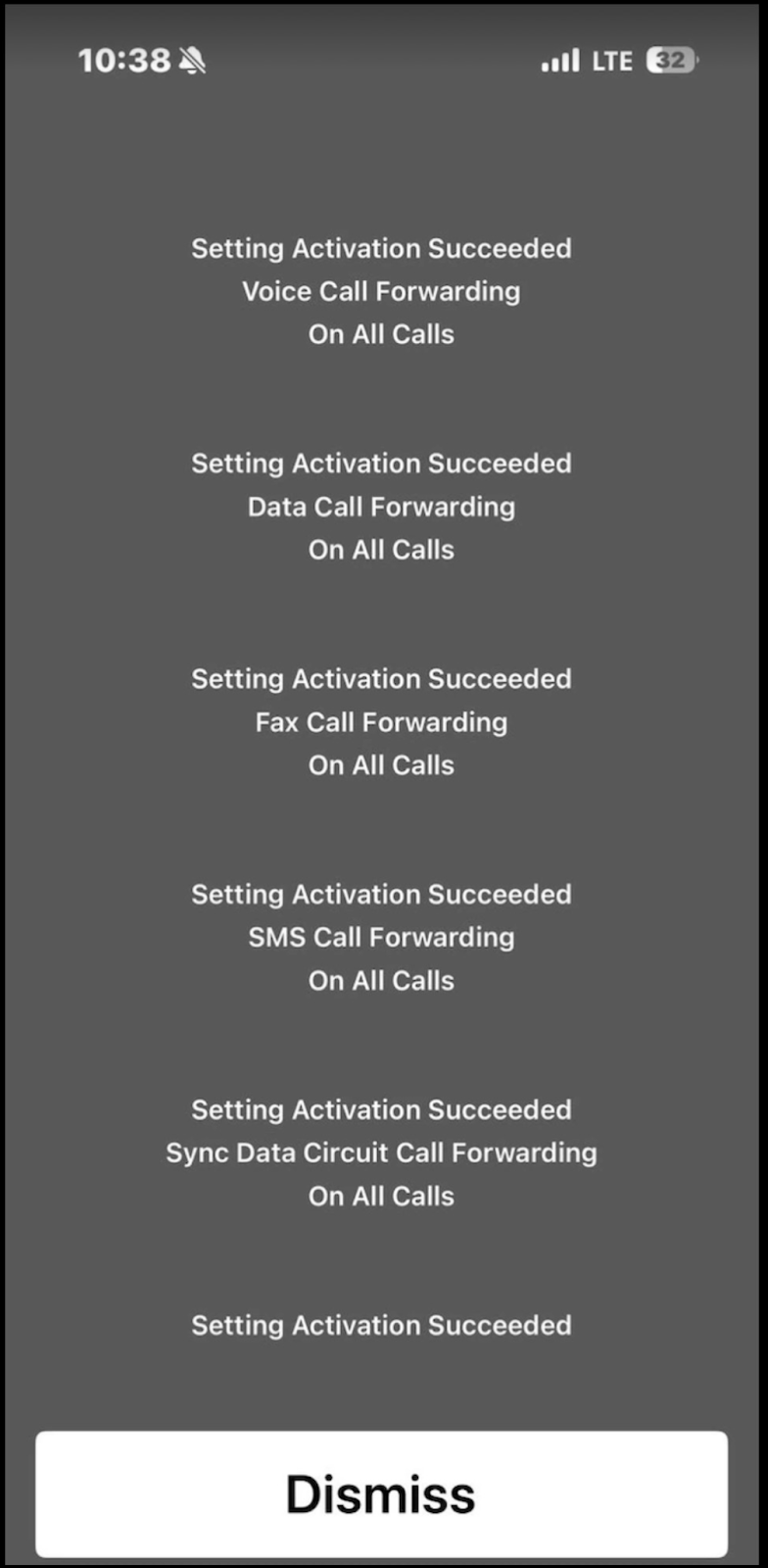Image resolution: width=768 pixels, height=1568 pixels.
Task: Select the Fax Call Forwarding message
Action: coord(381,722)
